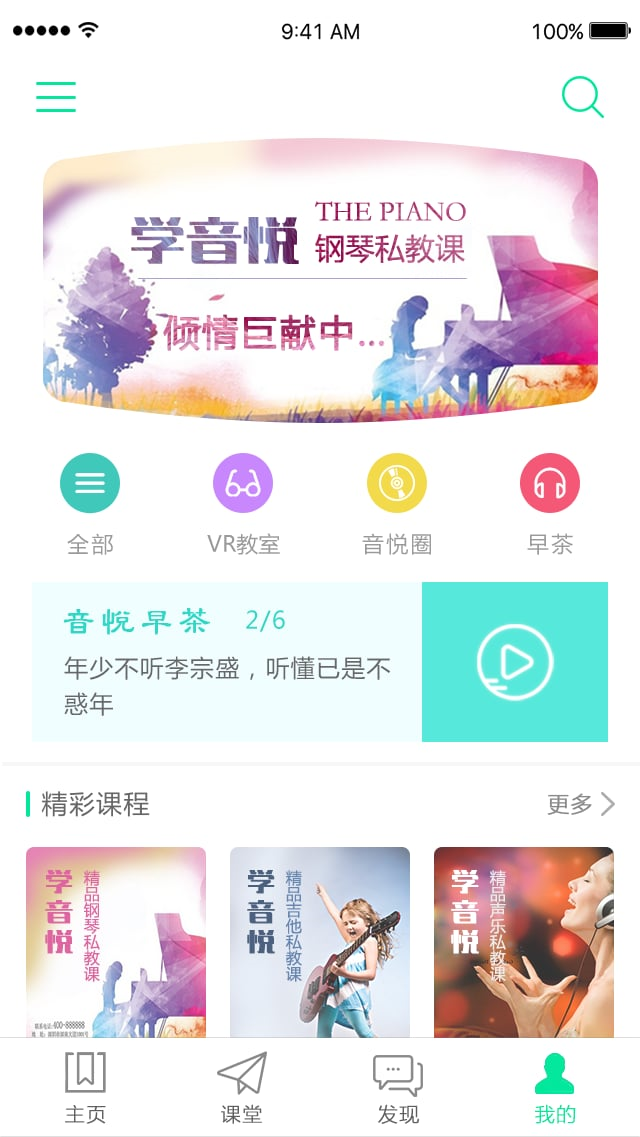Tap the search magnifier icon
Screen dimensions: 640x1137
tap(582, 96)
